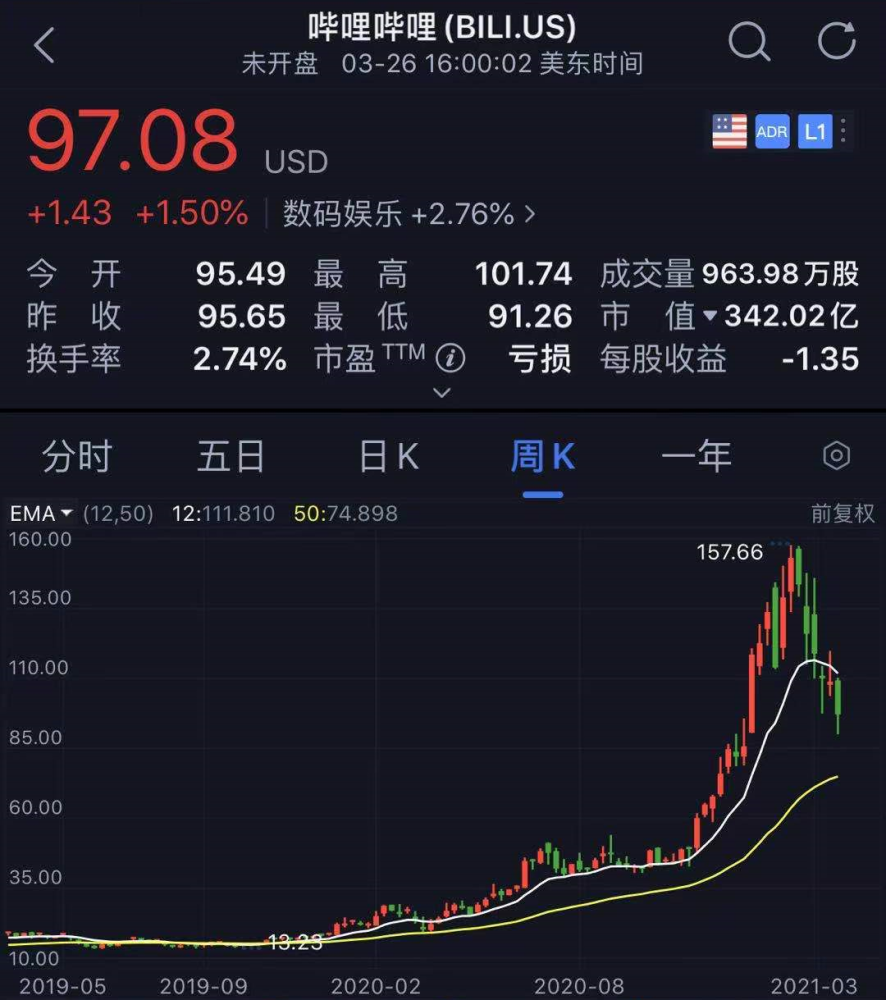Expand the quote details chevron
This screenshot has height=1000, width=886.
(x=442, y=393)
